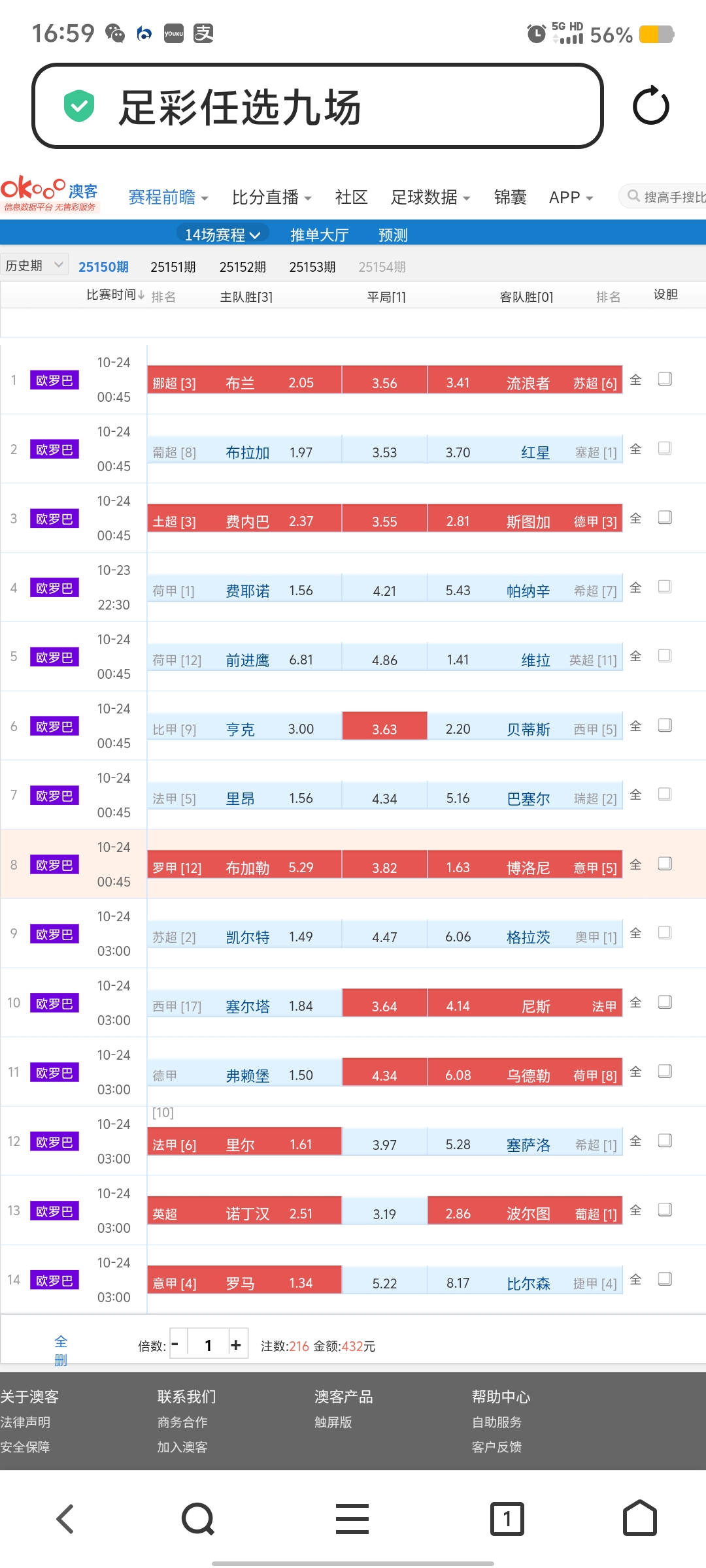The image size is (706, 1568).
Task: Switch to the 推单大厅 tab
Action: pos(319,235)
